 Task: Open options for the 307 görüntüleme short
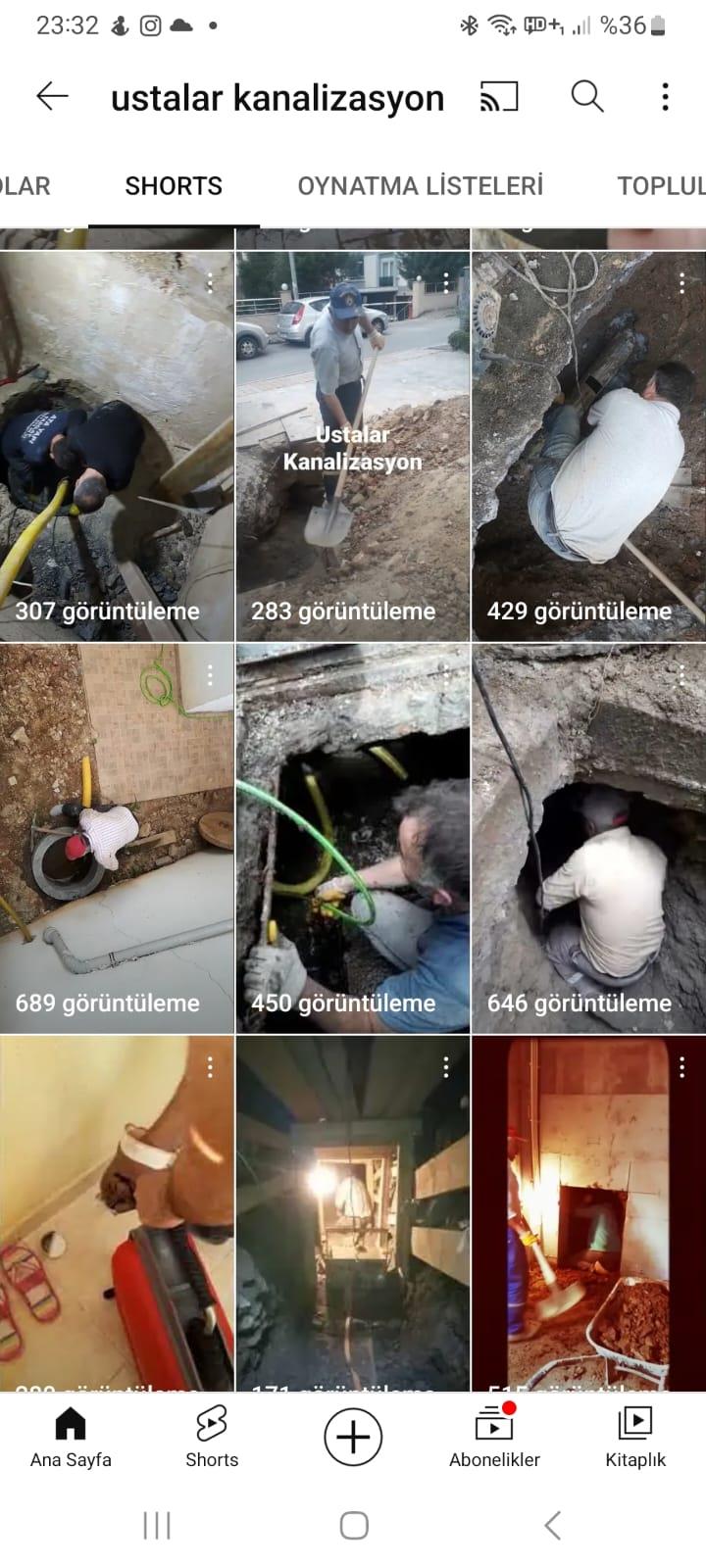[x=210, y=283]
